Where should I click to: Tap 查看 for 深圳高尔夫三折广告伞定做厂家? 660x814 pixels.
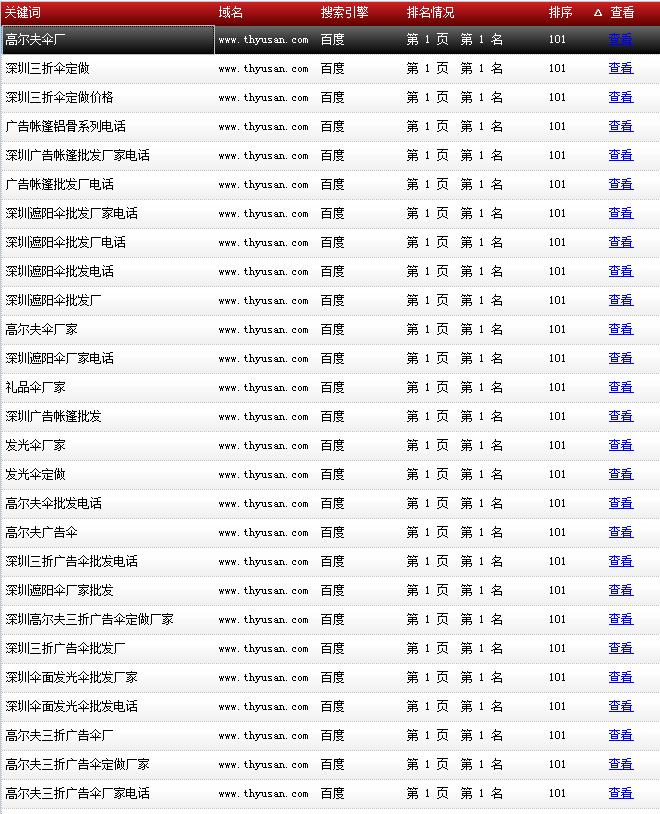point(620,619)
